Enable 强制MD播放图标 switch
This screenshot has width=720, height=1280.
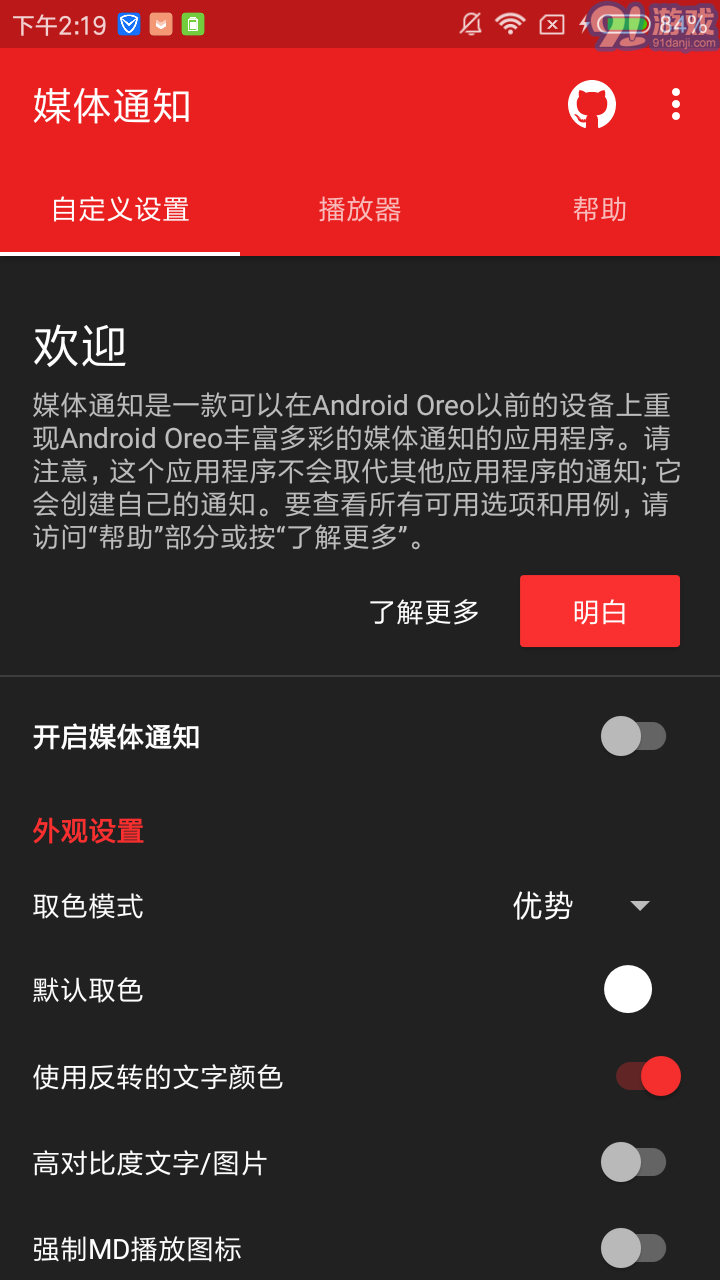pyautogui.click(x=634, y=1248)
